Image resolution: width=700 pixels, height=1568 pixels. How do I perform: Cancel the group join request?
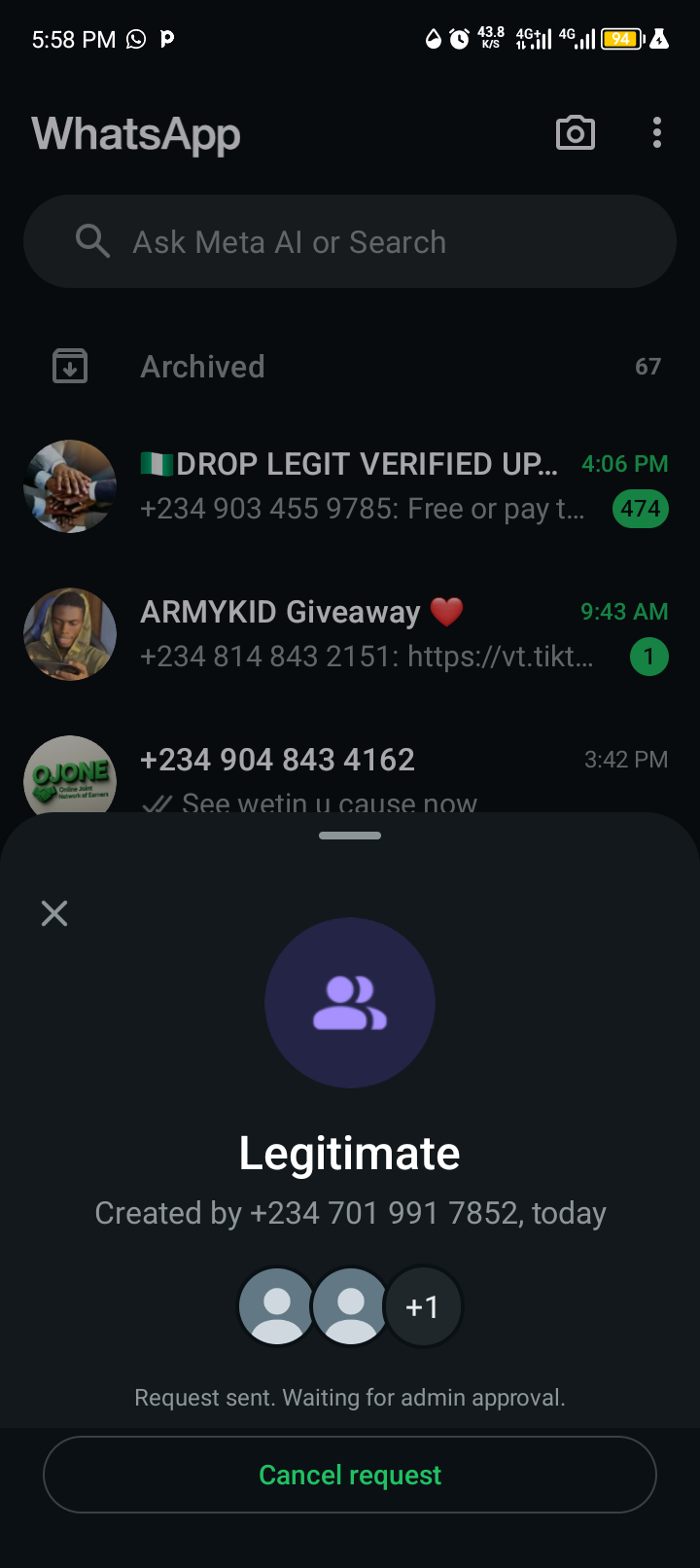pos(350,1475)
